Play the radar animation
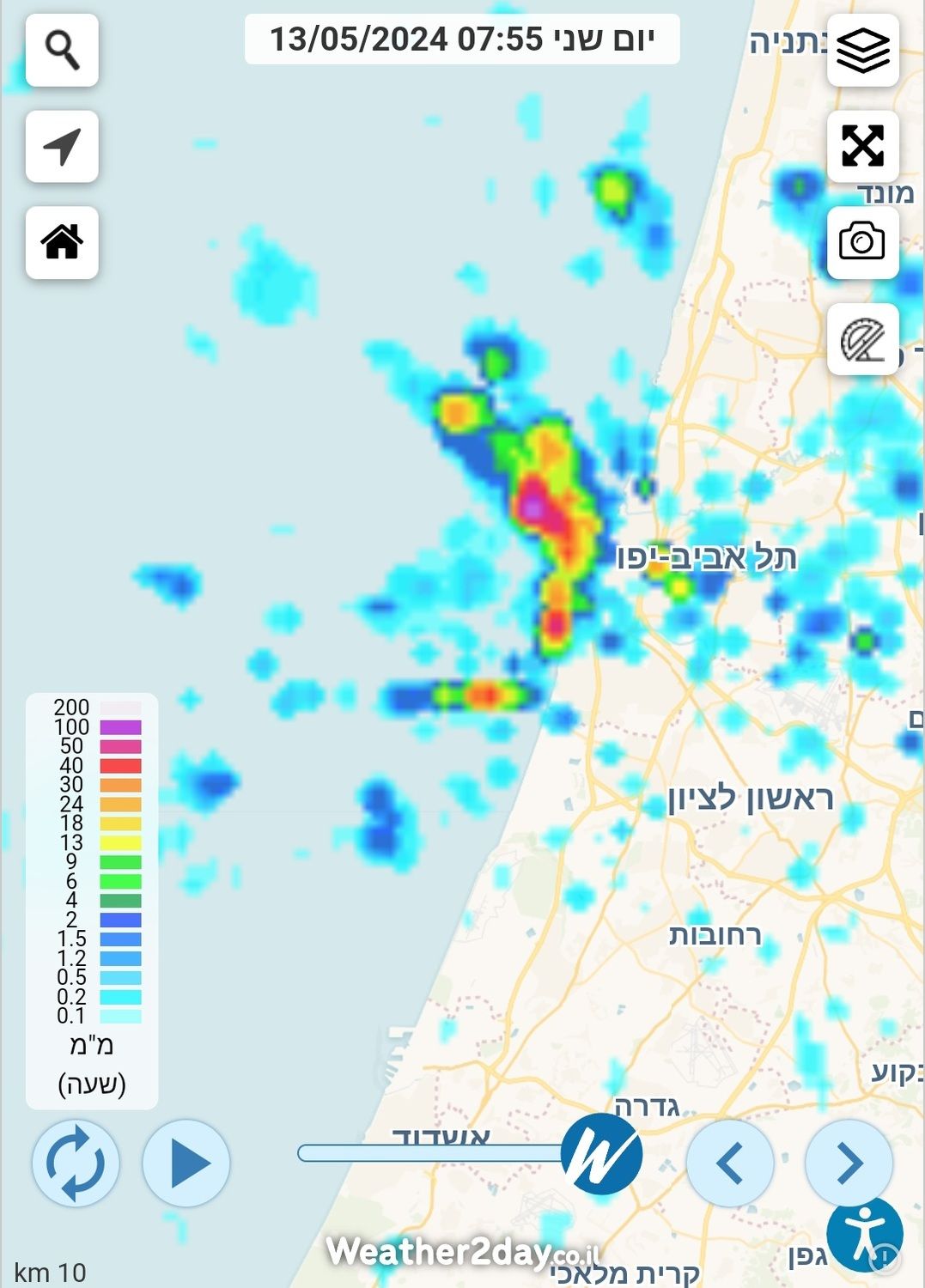Viewport: 925px width, 1288px height. pyautogui.click(x=186, y=1163)
